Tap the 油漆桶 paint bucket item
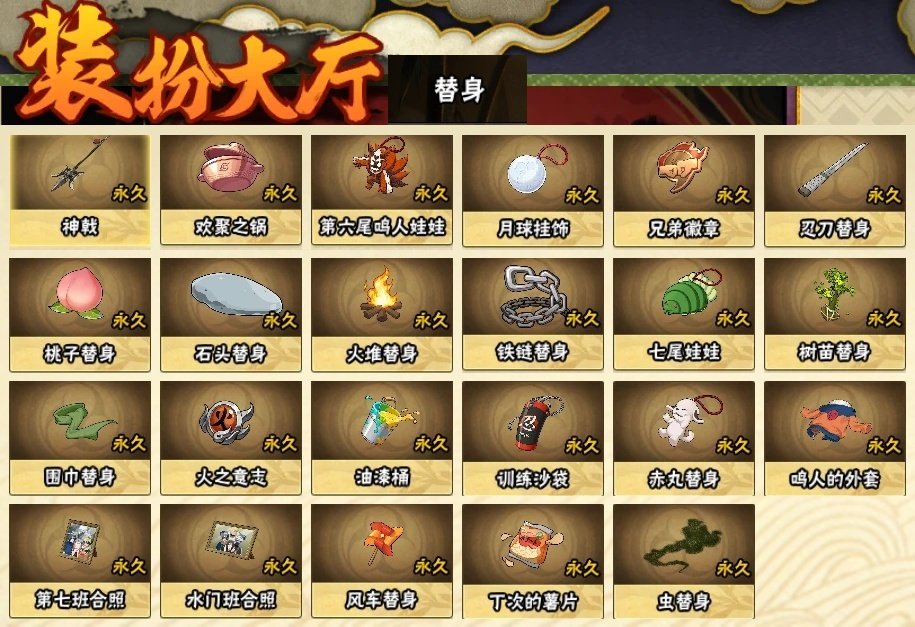915x627 pixels. [x=382, y=437]
